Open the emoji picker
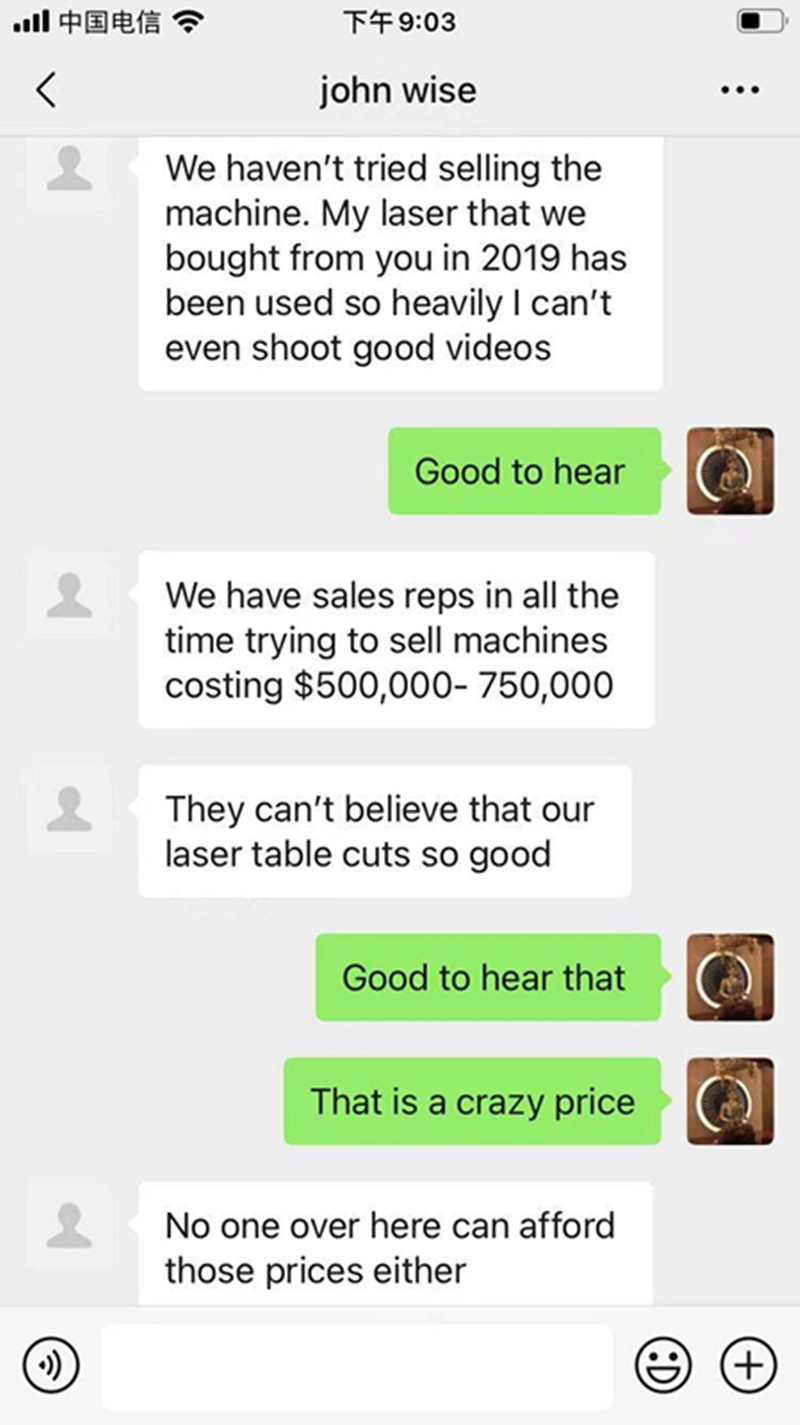Viewport: 800px width, 1425px height. 663,1366
